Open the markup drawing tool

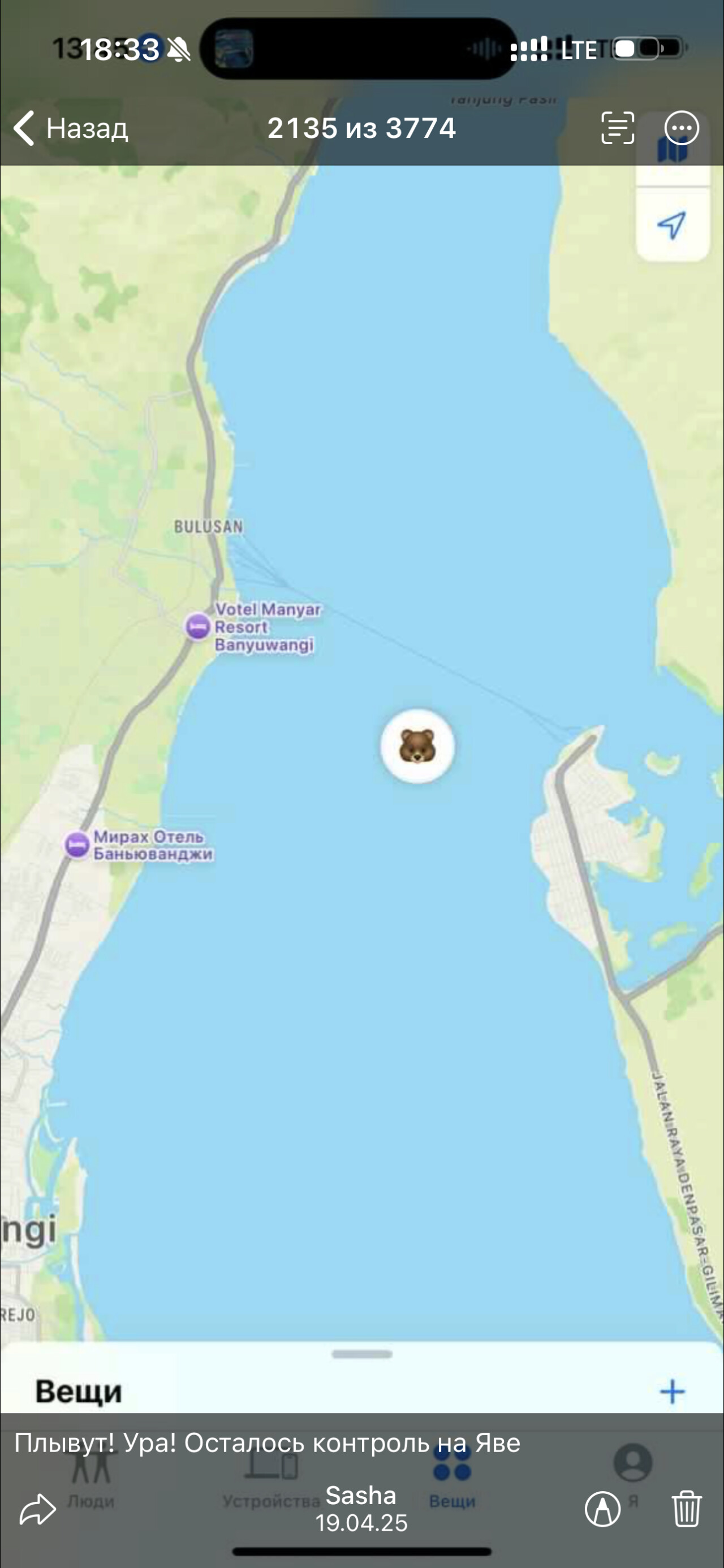[x=602, y=1510]
